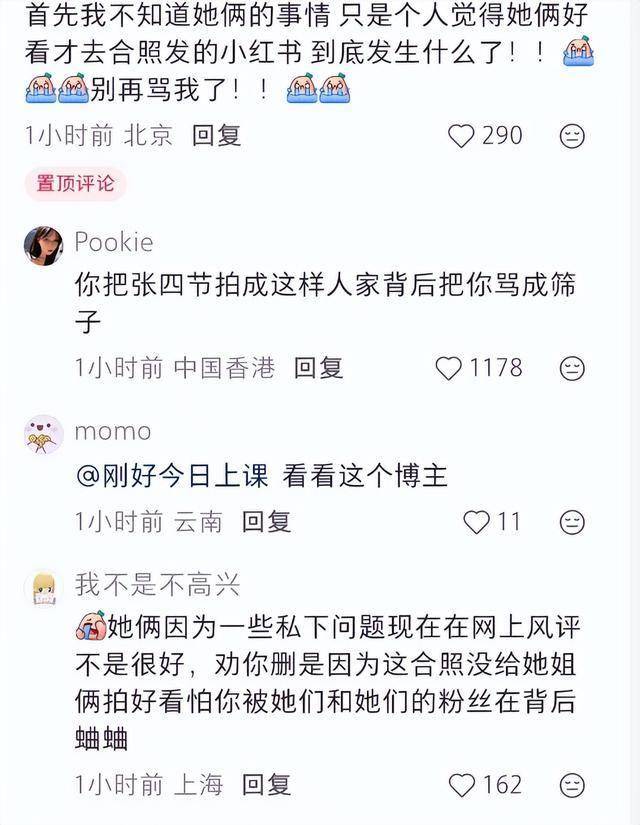Reply to Pookie's comment
The height and width of the screenshot is (825, 640).
318,368
